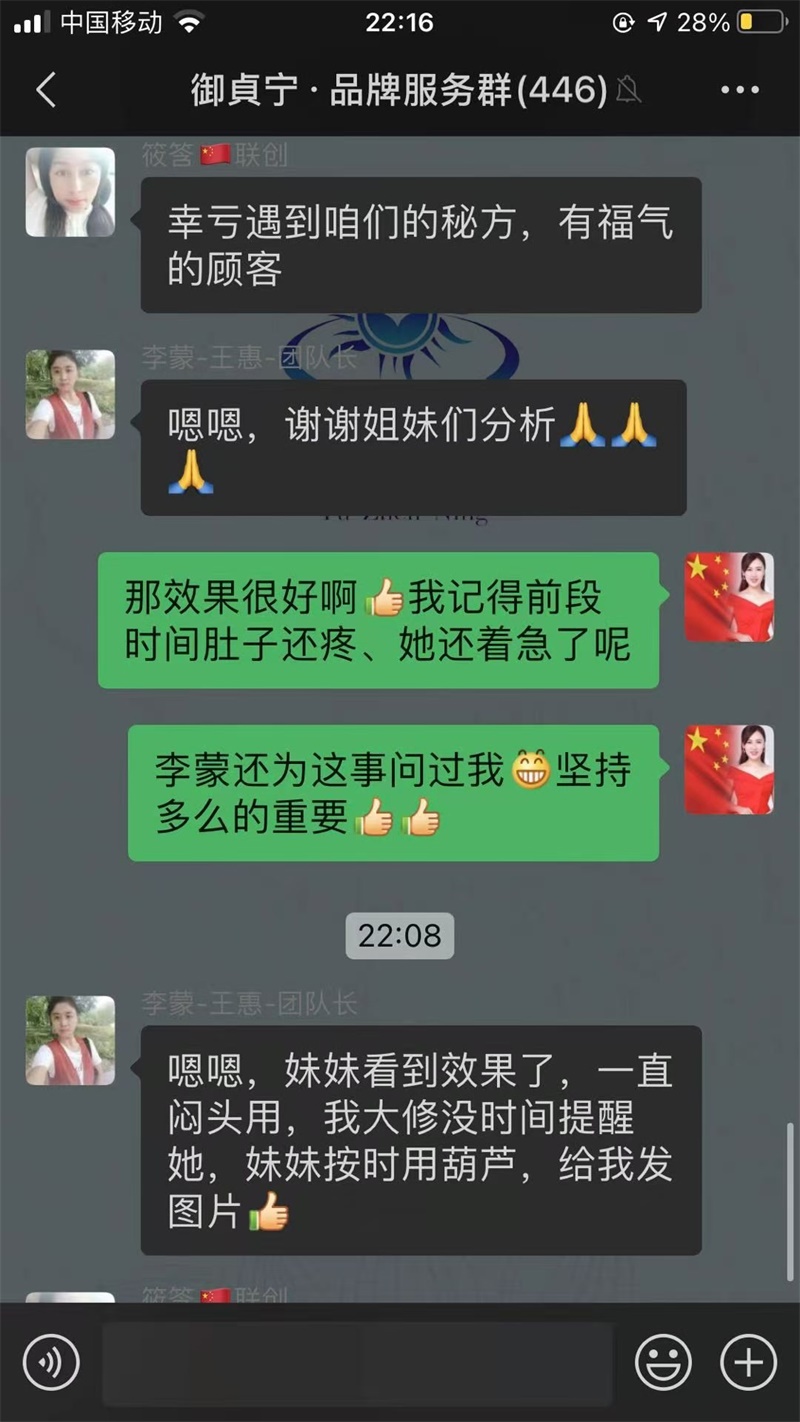This screenshot has height=1422, width=800.
Task: Open own avatar beside 李蒙还为这事问过我 message
Action: coord(729,769)
